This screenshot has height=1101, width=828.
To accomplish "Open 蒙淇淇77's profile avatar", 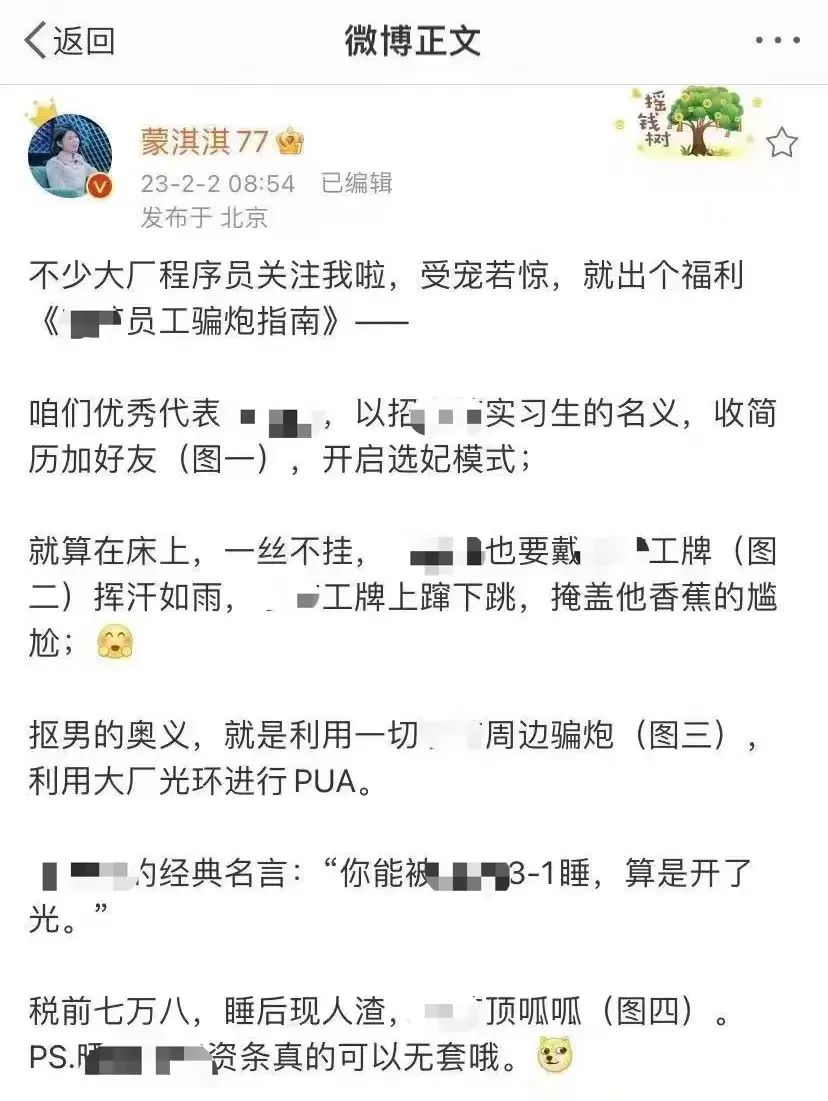I will [x=70, y=155].
